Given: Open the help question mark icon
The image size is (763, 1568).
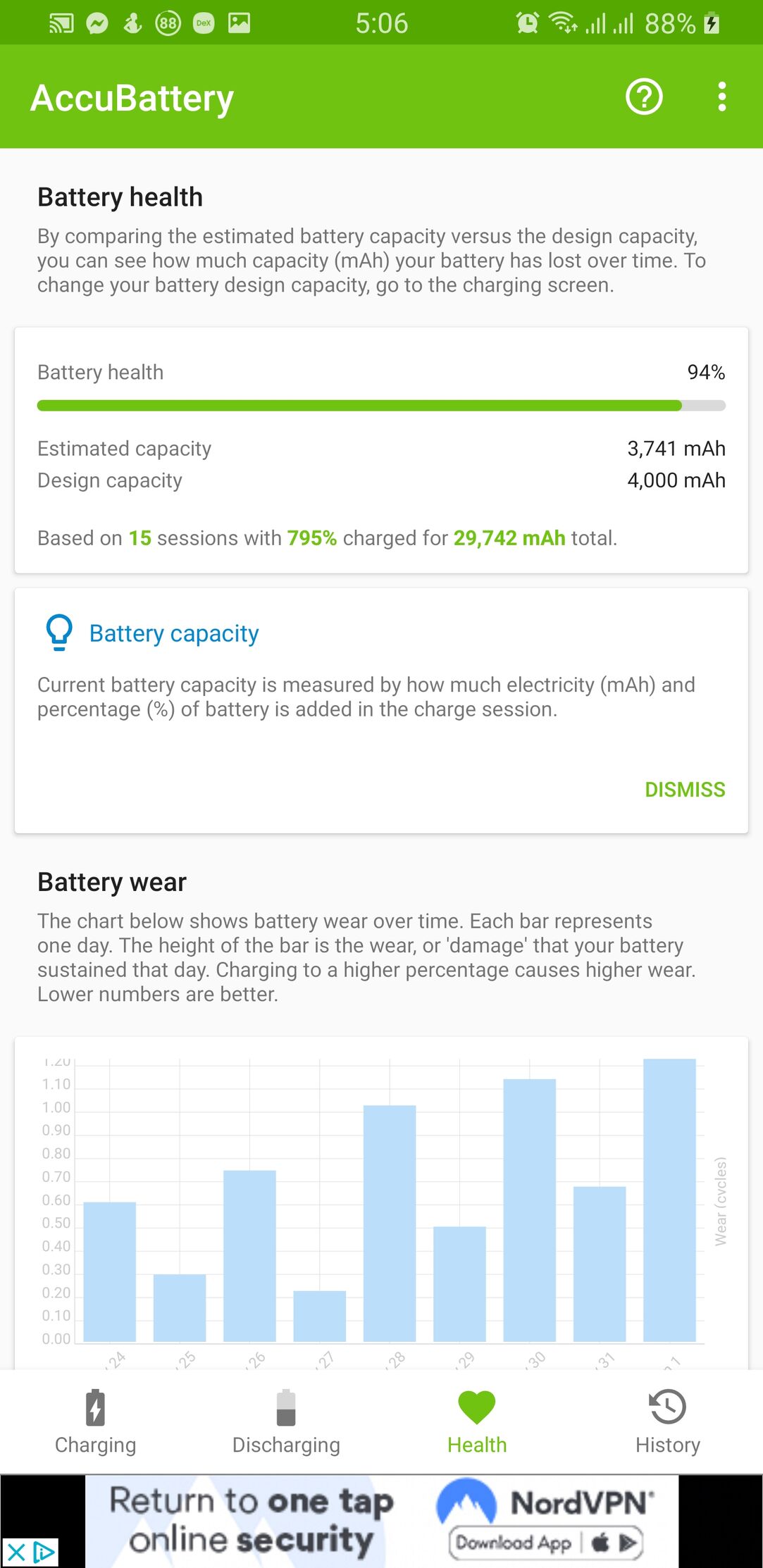Looking at the screenshot, I should point(644,97).
